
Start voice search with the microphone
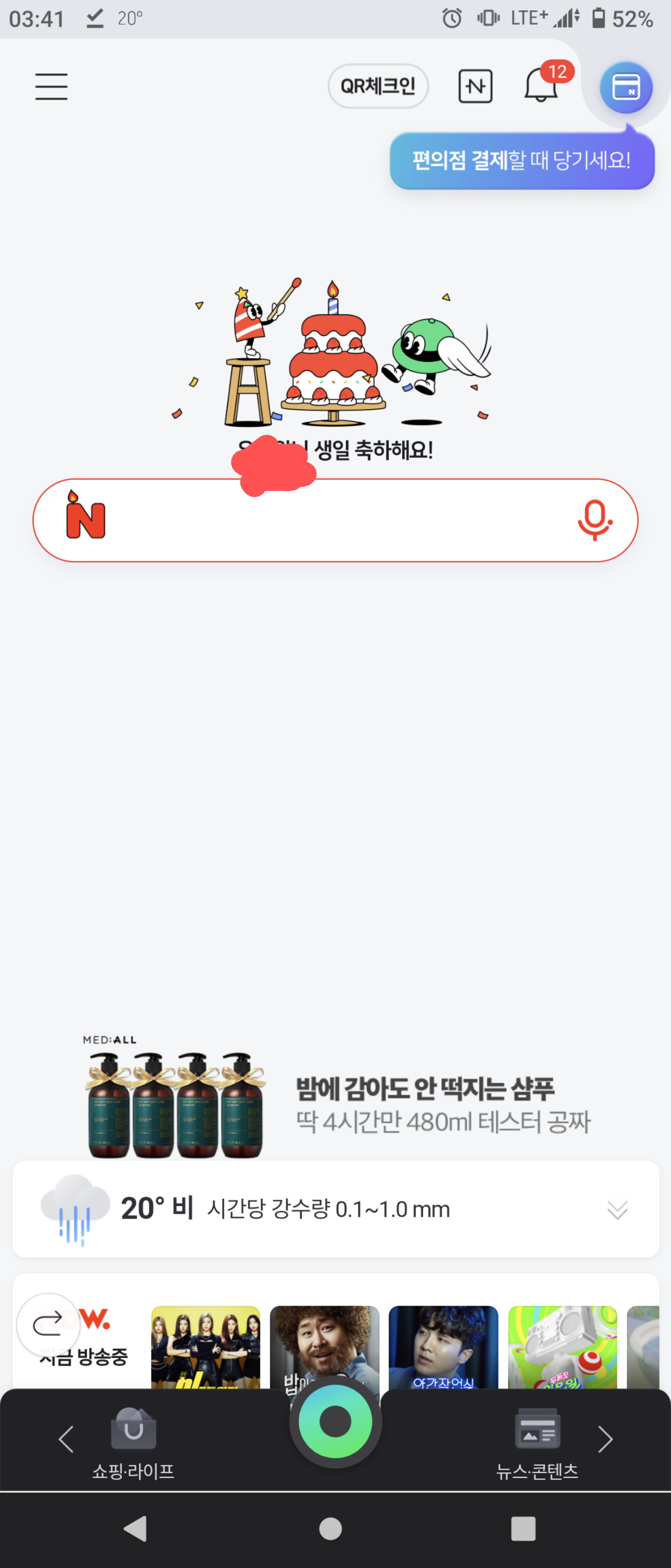click(594, 521)
